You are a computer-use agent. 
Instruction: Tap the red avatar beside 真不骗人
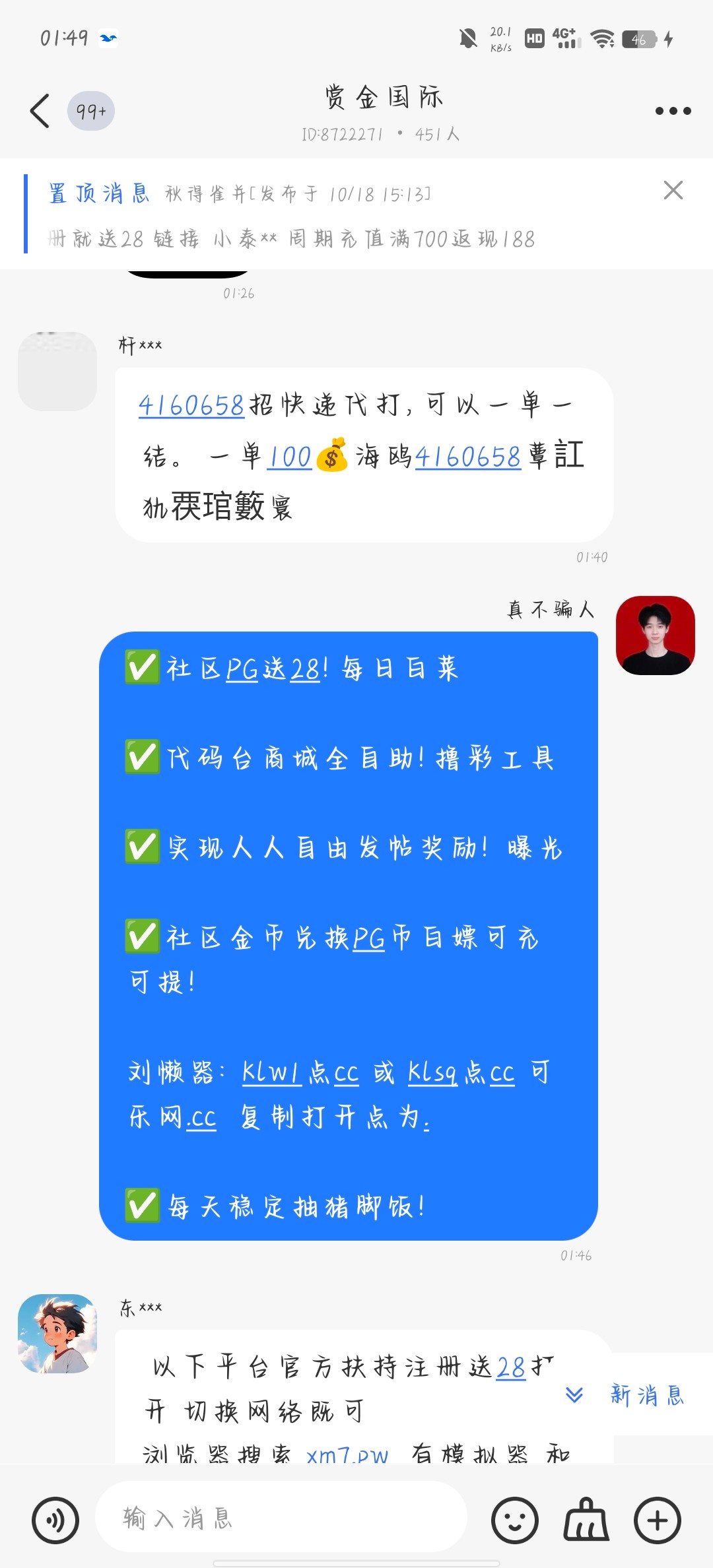(655, 636)
